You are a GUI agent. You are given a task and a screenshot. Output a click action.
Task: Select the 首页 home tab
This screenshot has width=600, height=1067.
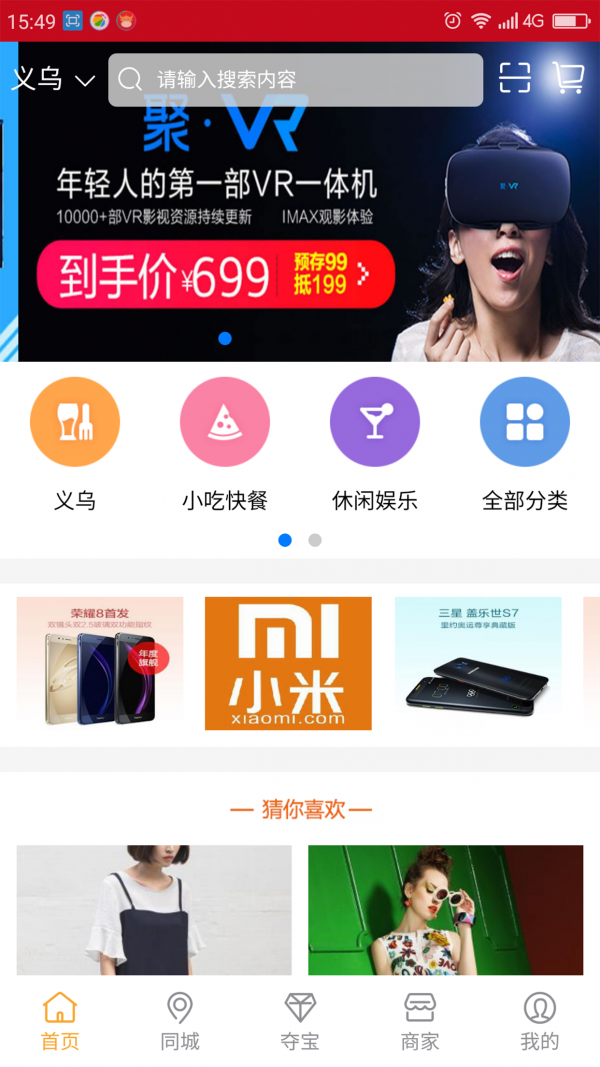click(x=60, y=1021)
